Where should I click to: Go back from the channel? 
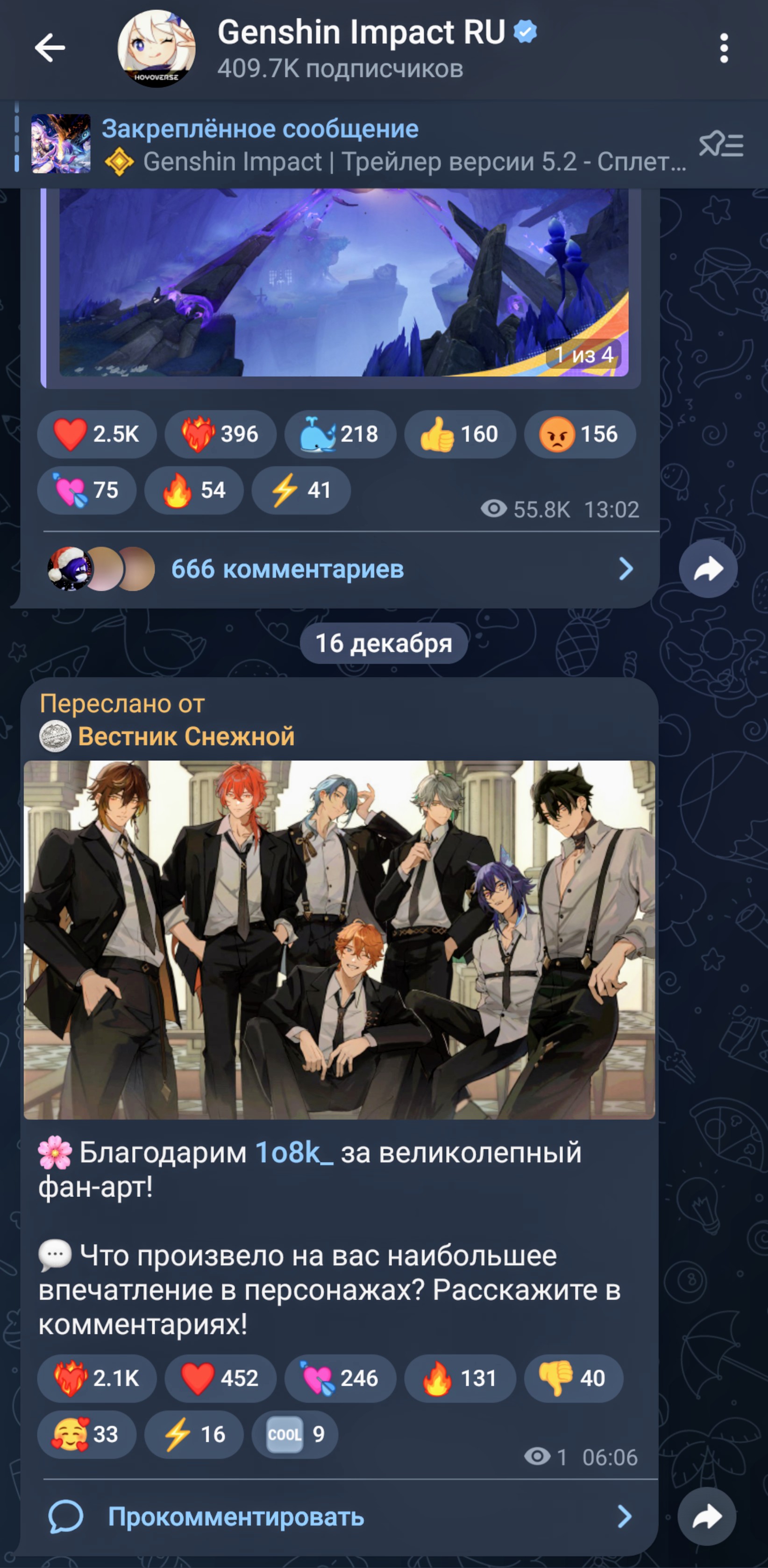(50, 48)
